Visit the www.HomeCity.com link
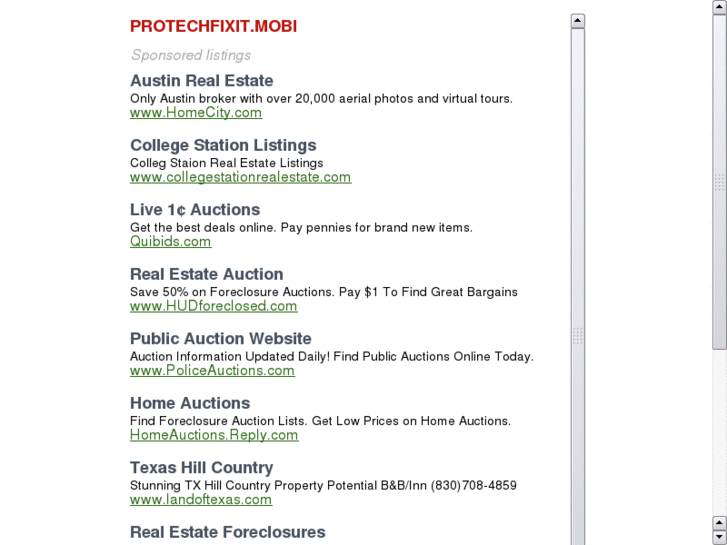The height and width of the screenshot is (545, 727). [x=196, y=113]
